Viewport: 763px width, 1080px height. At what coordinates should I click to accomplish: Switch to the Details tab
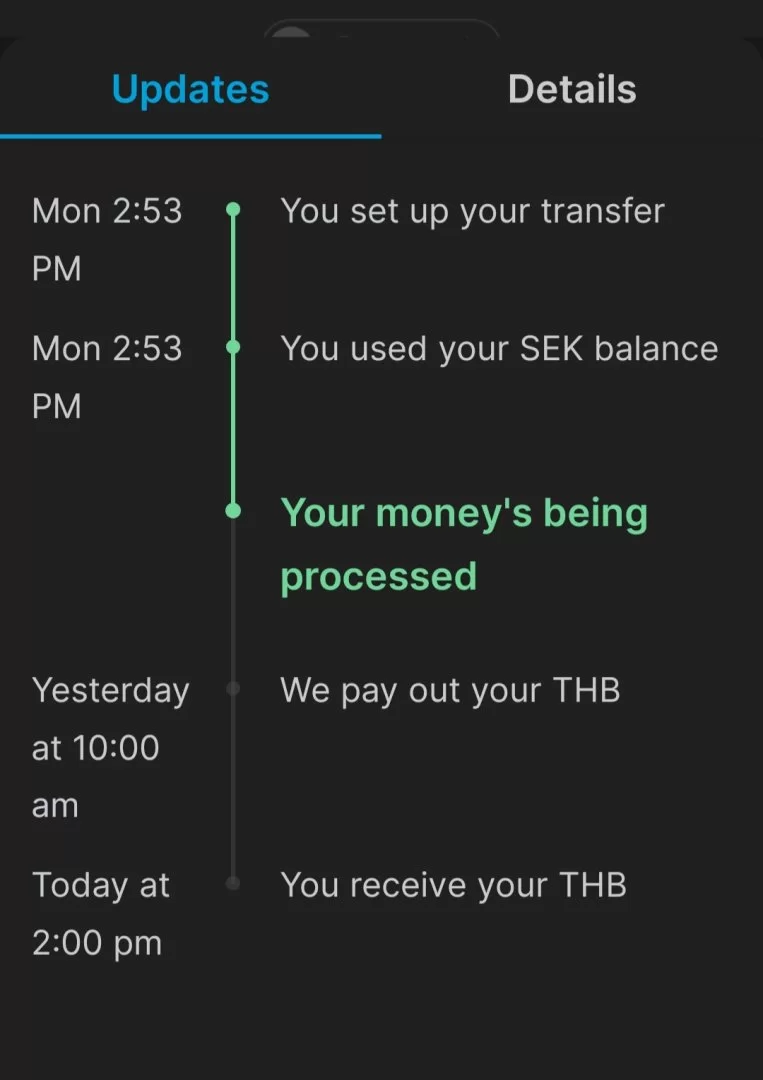click(x=572, y=90)
